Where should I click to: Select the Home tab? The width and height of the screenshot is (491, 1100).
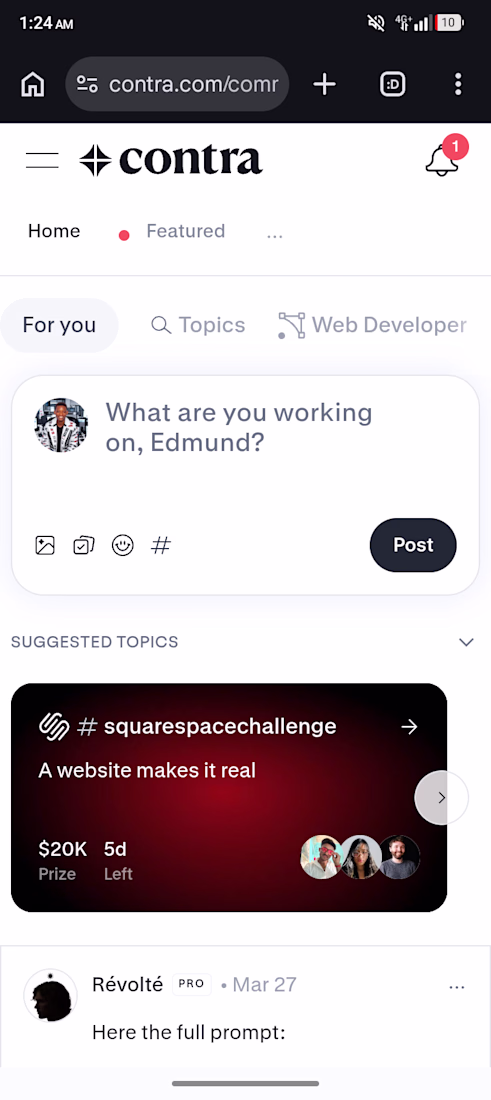coord(54,232)
